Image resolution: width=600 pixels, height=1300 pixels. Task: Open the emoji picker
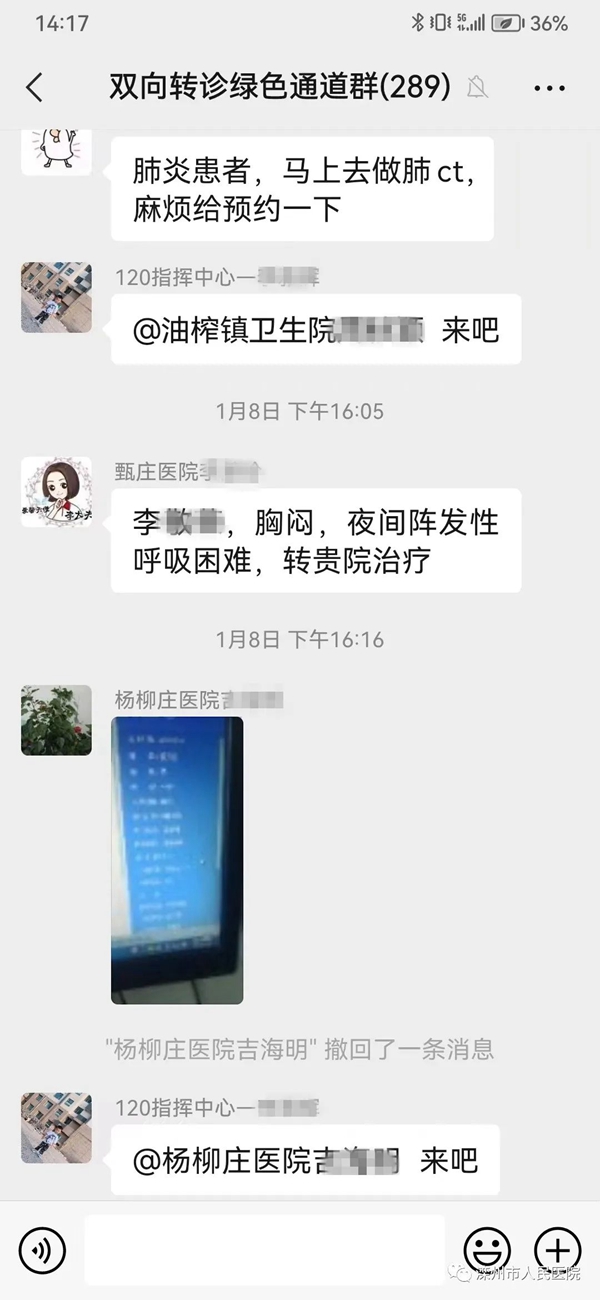click(487, 1249)
